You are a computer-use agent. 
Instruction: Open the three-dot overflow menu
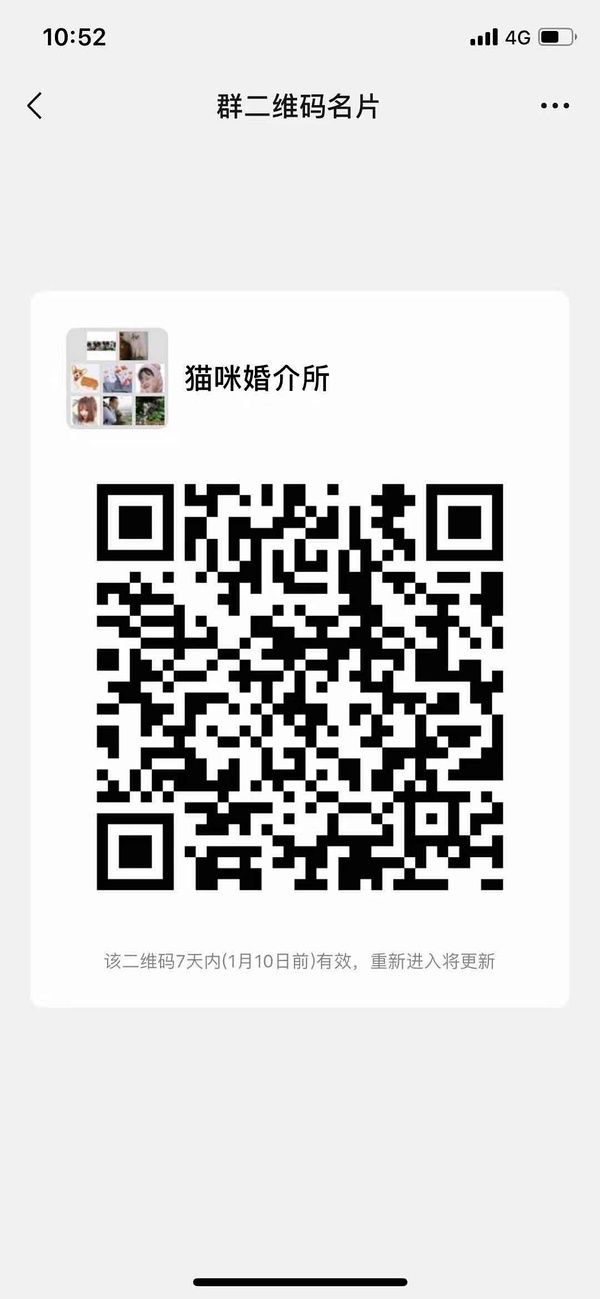[x=554, y=106]
